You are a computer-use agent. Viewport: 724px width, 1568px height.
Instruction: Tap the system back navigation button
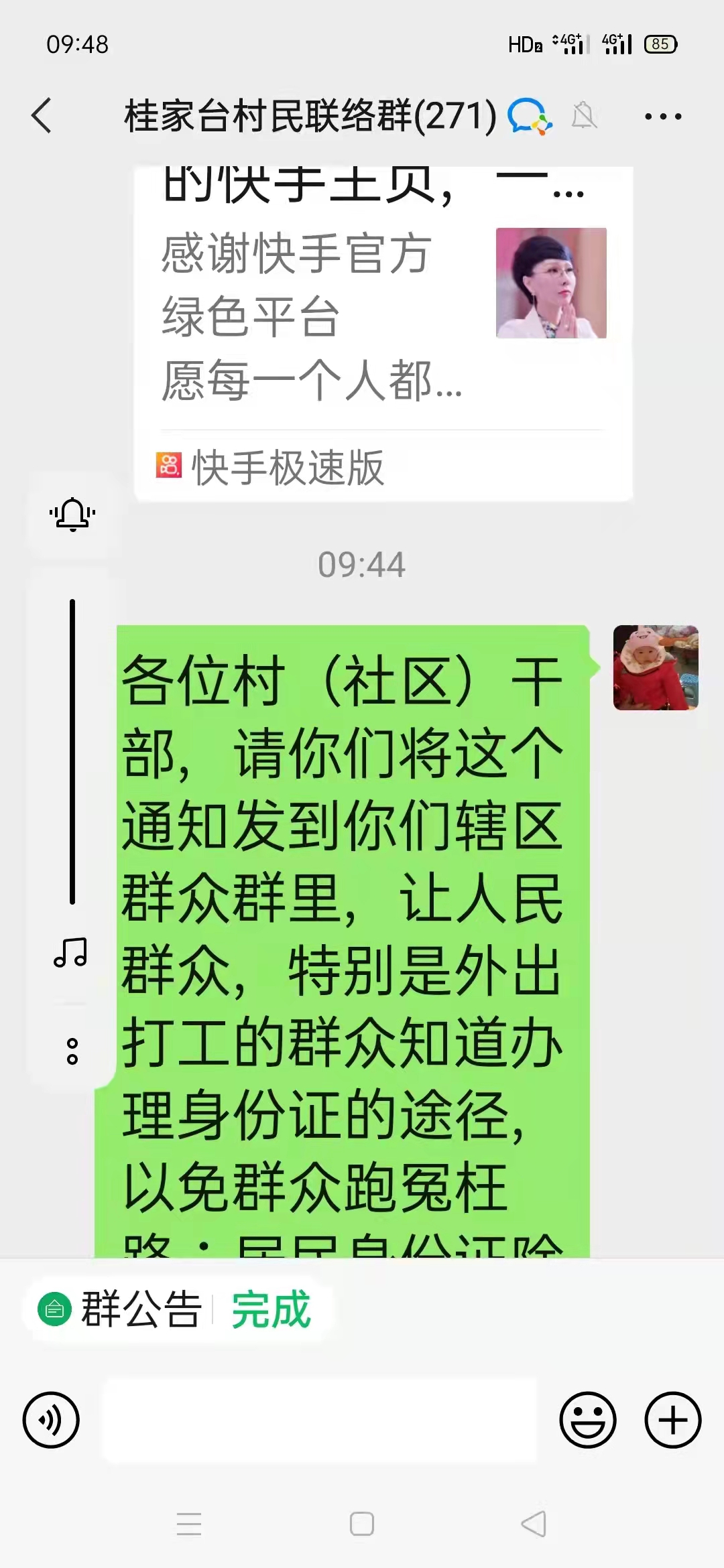point(534,1524)
